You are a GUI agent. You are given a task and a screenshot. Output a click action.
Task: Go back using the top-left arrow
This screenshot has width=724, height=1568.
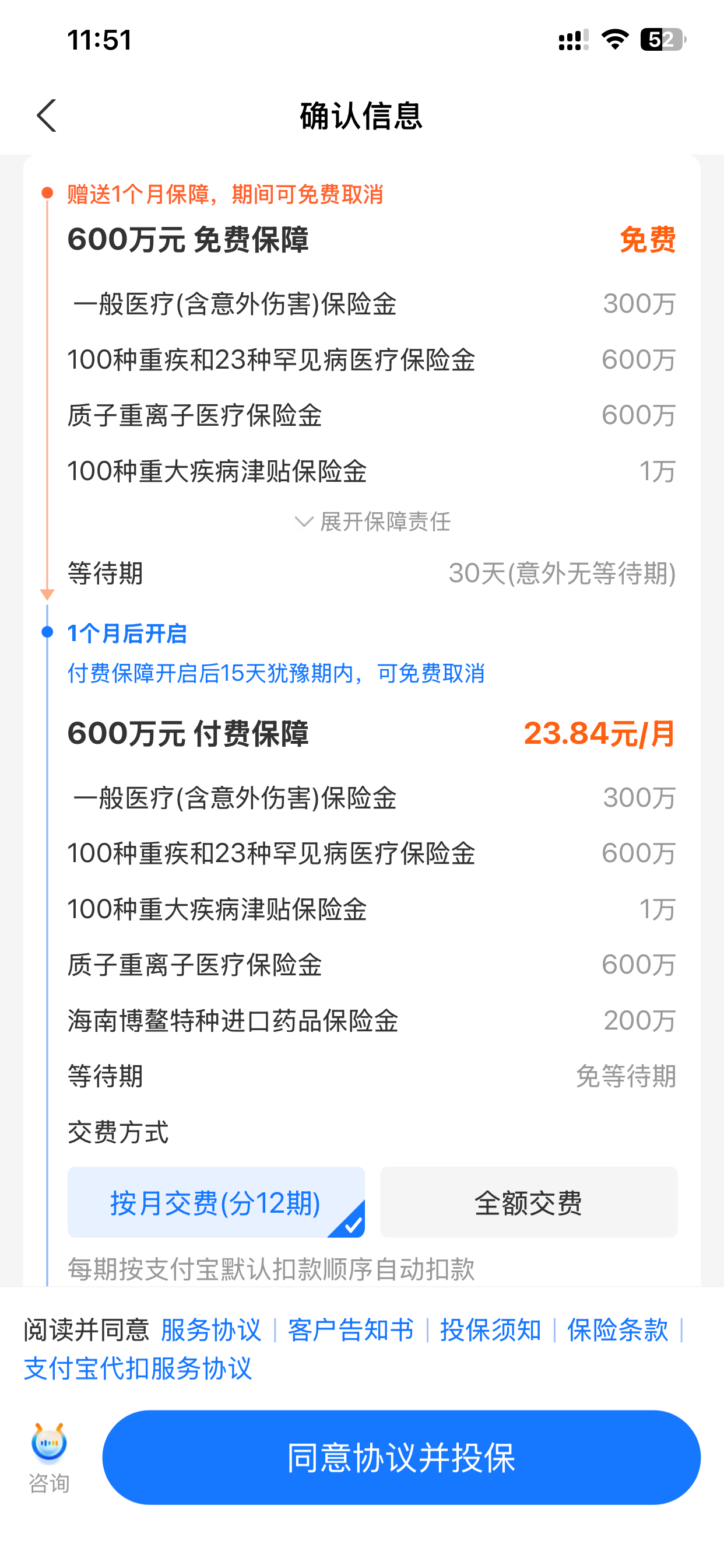tap(47, 116)
